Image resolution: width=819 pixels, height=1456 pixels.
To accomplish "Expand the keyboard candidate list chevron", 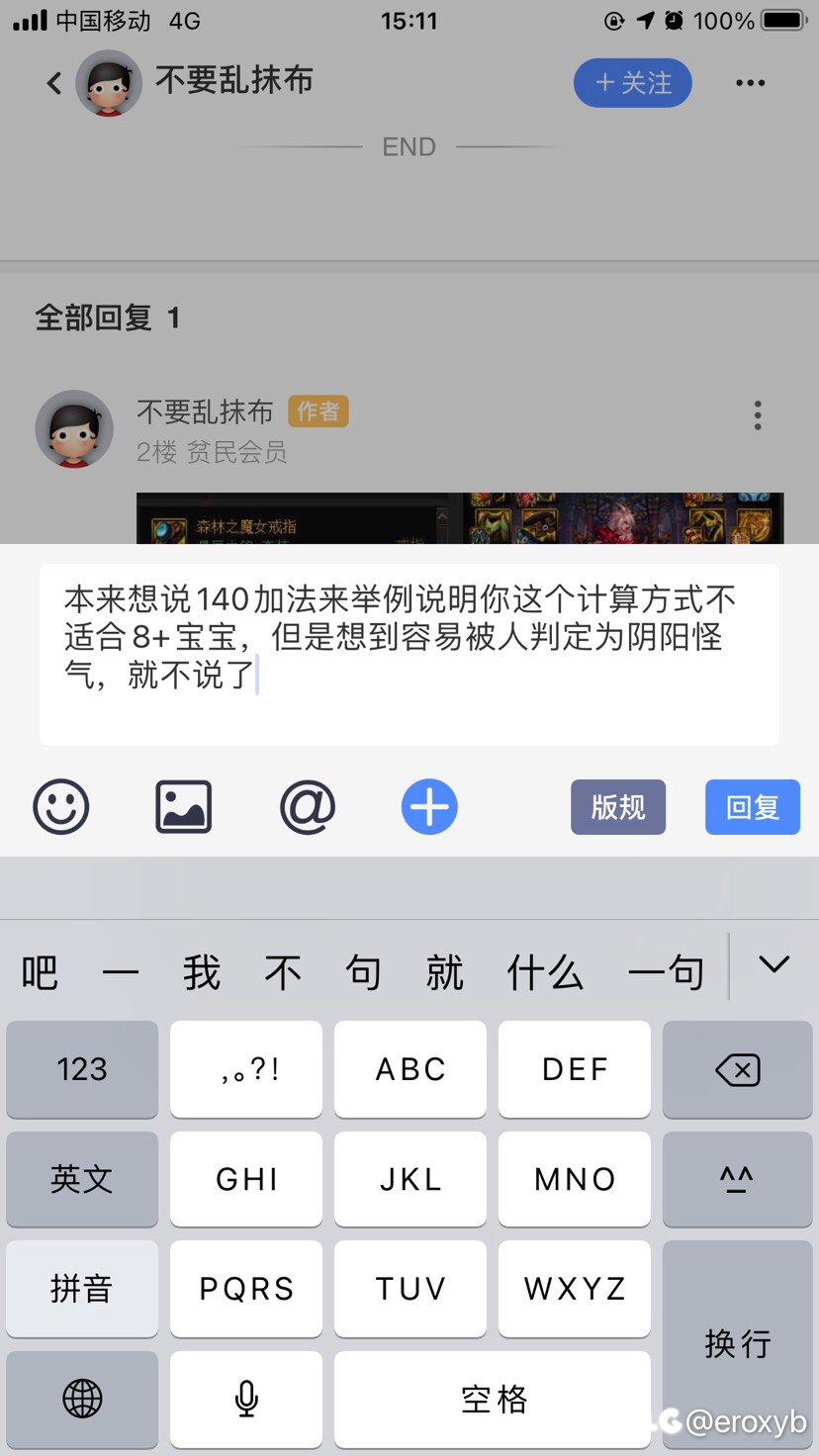I will point(773,964).
